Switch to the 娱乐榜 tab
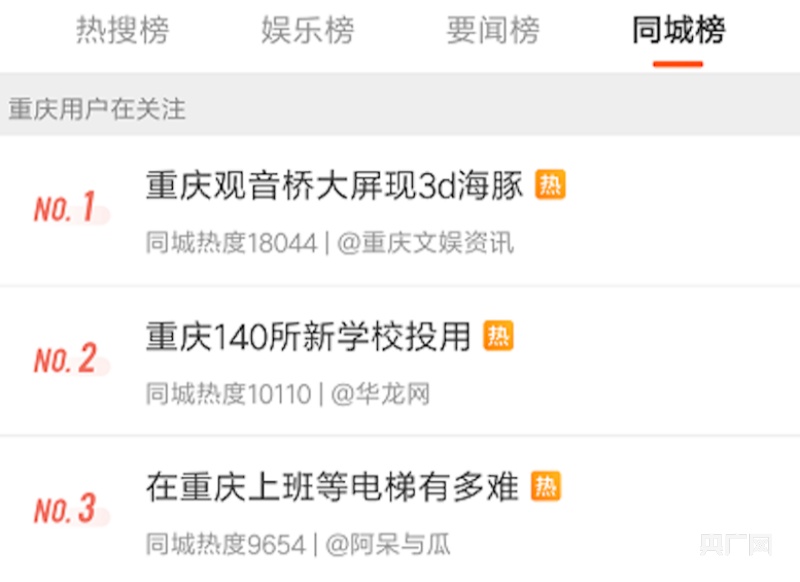This screenshot has width=800, height=582. [307, 30]
